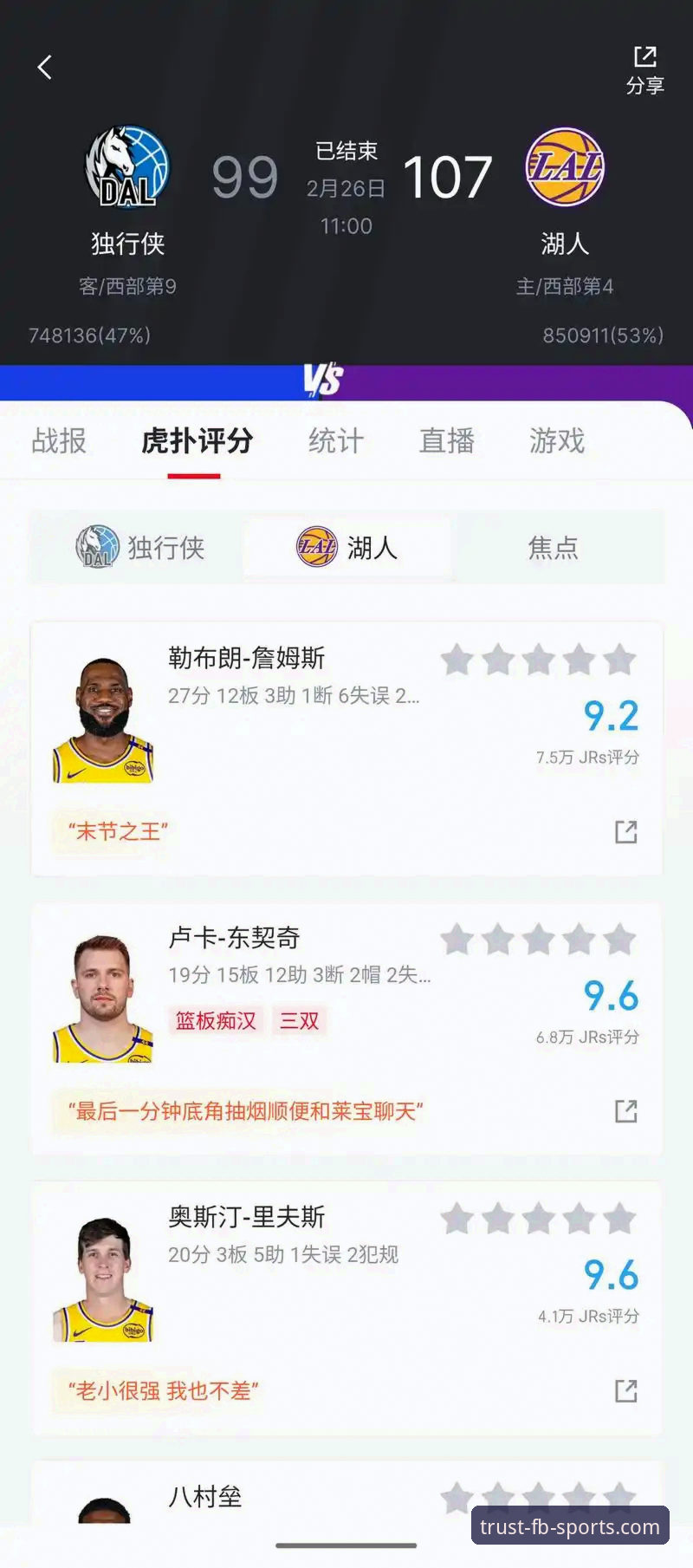The height and width of the screenshot is (1568, 693).
Task: Open the 直播 live tab
Action: pos(445,442)
